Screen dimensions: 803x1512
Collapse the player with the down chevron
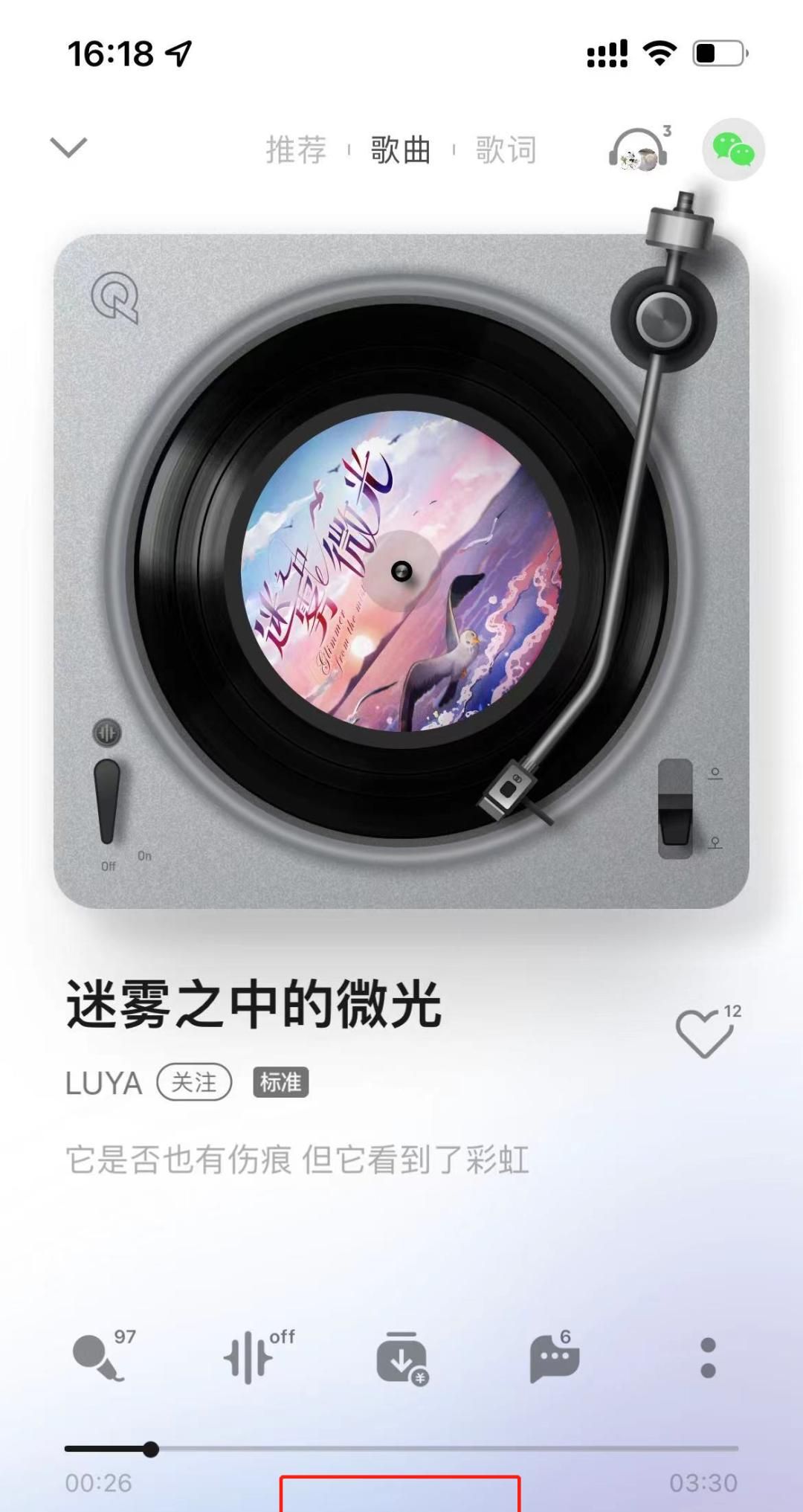click(68, 147)
